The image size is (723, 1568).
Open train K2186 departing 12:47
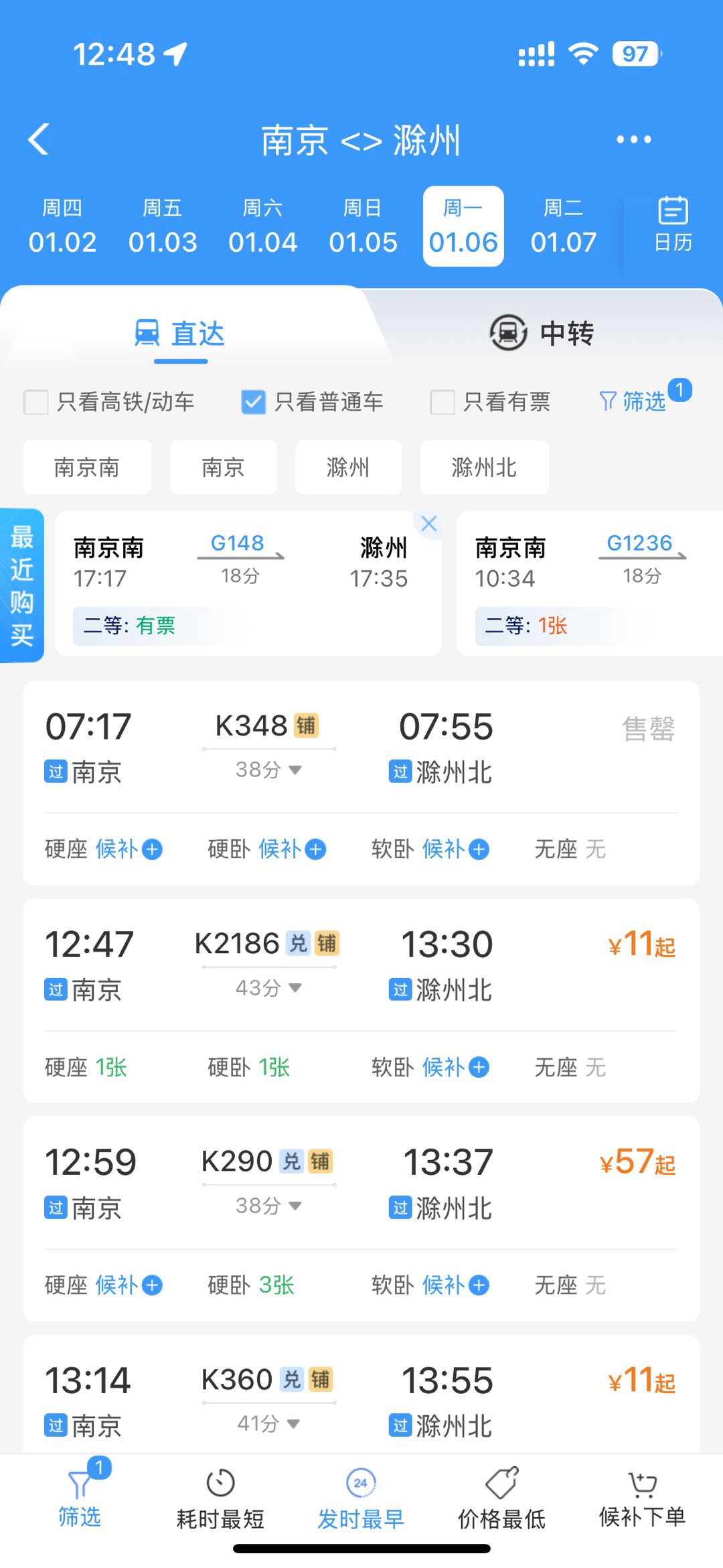361,1001
